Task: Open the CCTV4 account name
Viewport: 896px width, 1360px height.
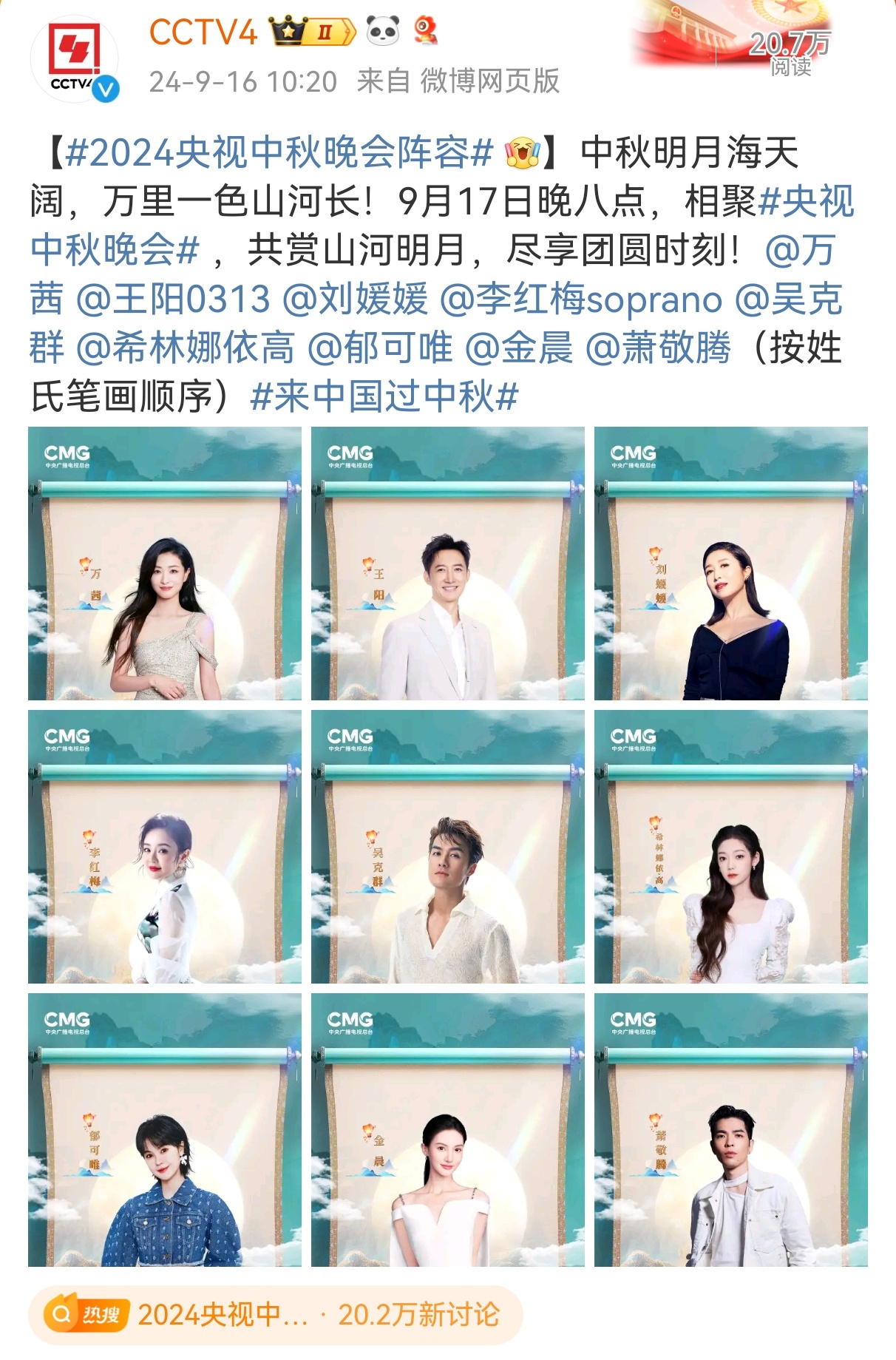Action: pyautogui.click(x=203, y=33)
